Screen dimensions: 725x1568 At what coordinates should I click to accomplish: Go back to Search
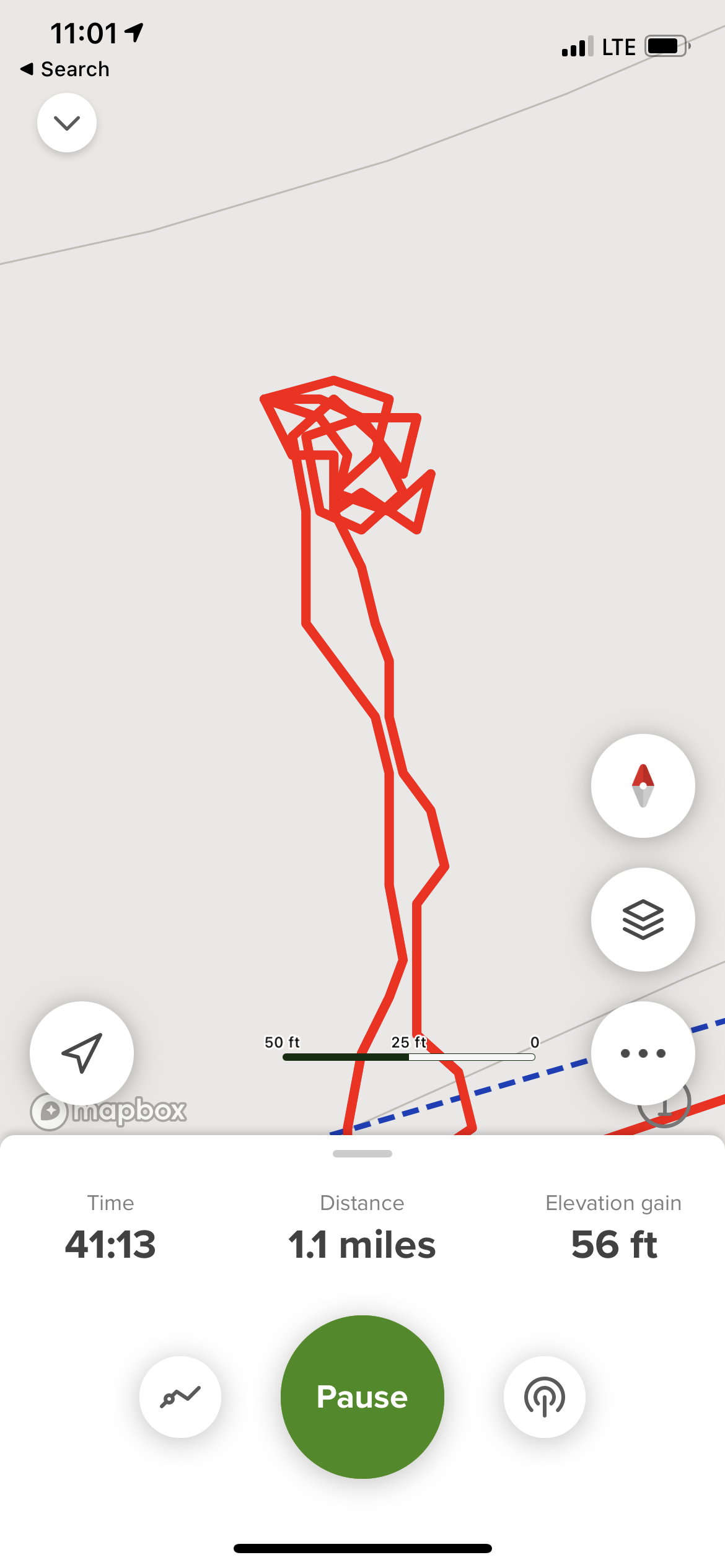click(x=65, y=69)
